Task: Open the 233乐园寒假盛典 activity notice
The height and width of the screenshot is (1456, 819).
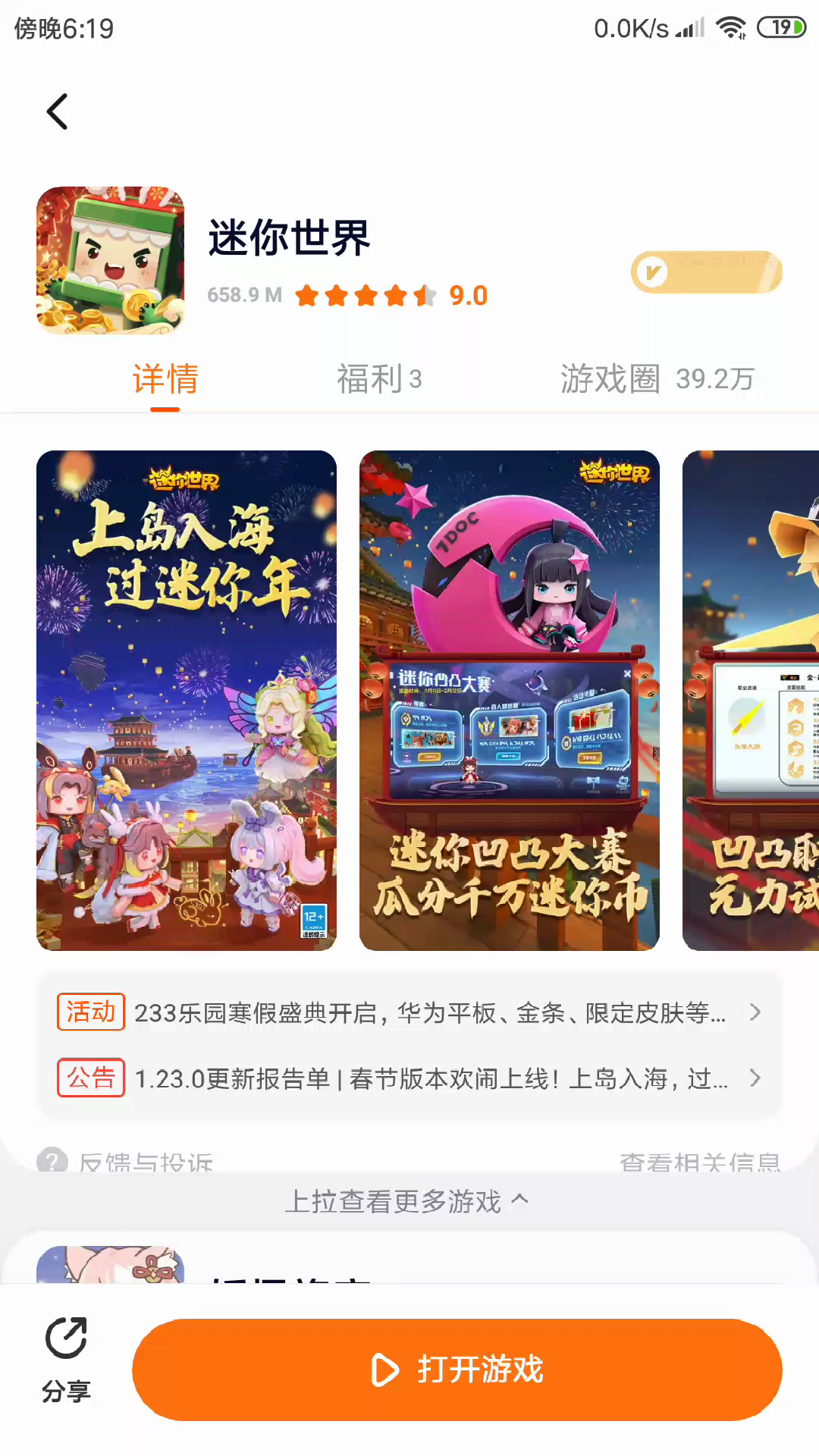Action: pos(409,1012)
